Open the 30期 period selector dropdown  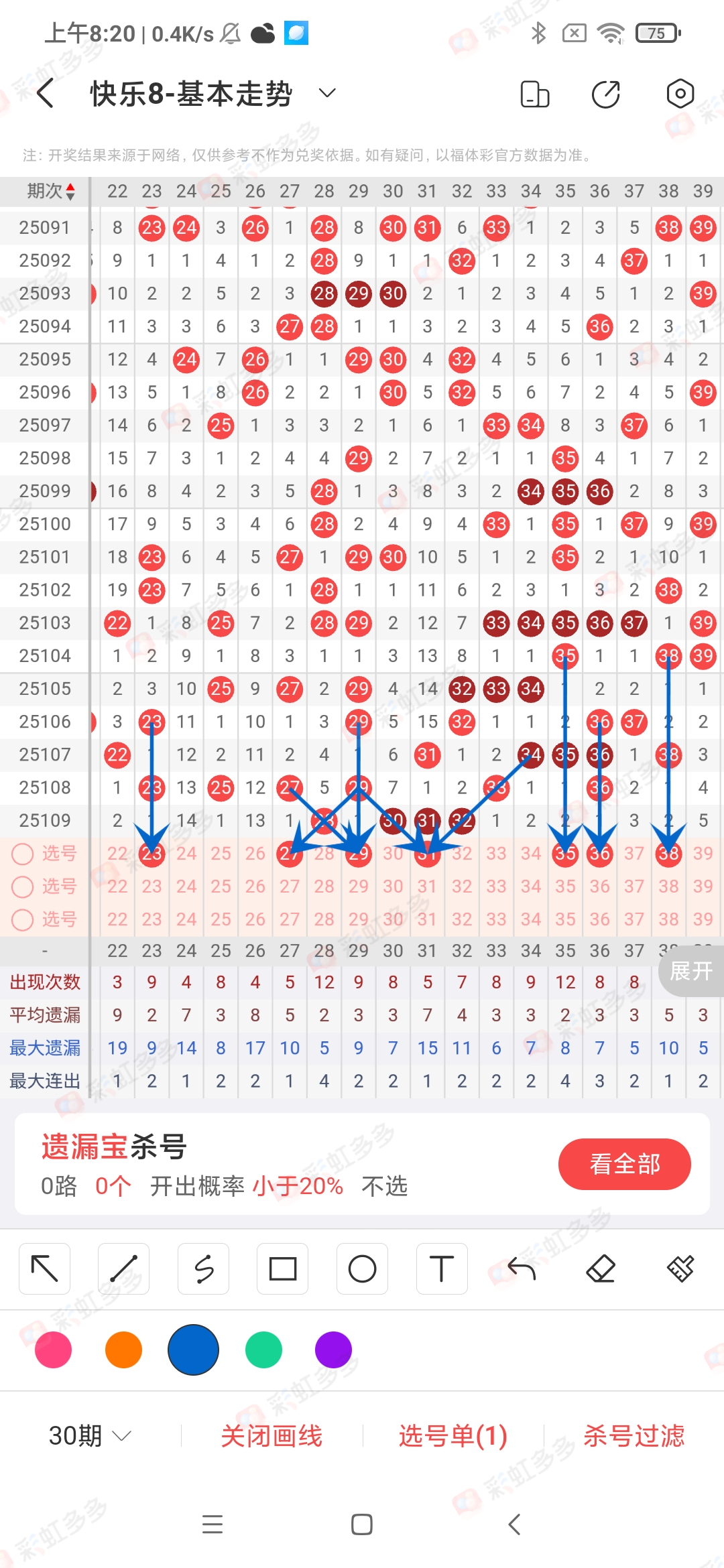click(88, 1436)
